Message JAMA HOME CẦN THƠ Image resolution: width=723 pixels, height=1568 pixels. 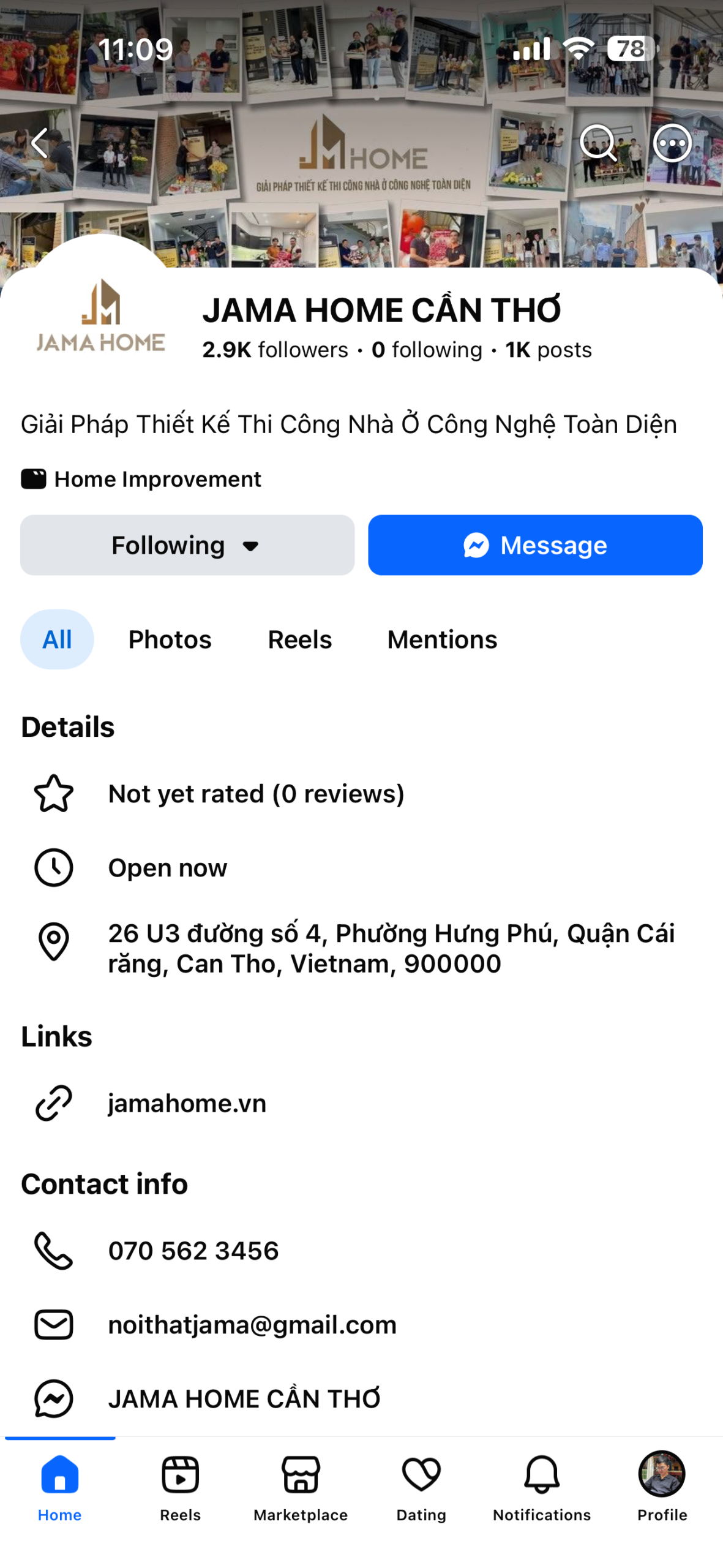tap(535, 545)
